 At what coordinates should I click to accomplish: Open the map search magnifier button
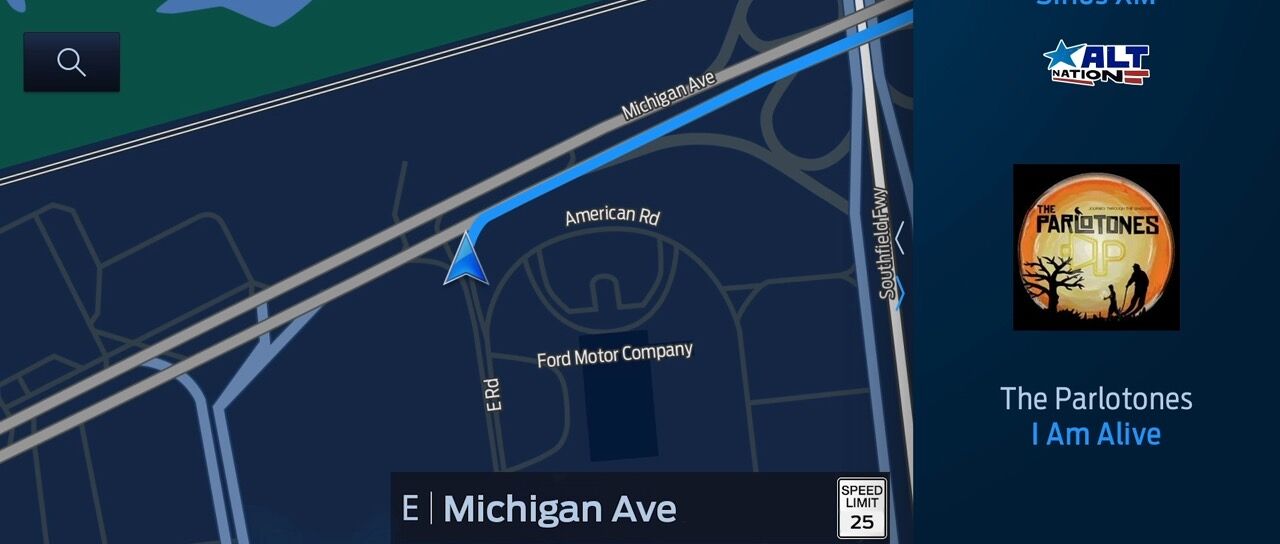pos(71,62)
